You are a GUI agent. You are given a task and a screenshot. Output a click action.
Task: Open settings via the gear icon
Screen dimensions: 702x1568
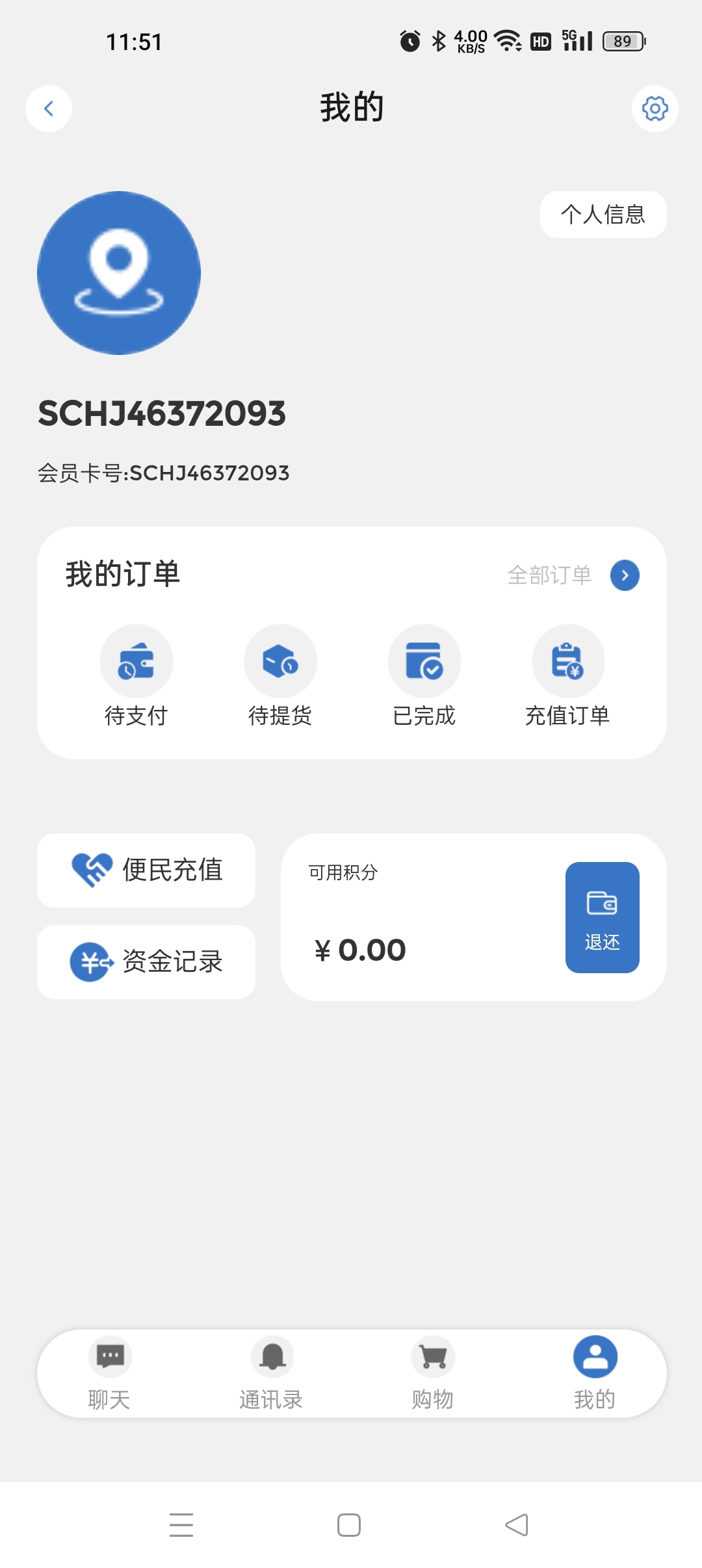[x=655, y=109]
